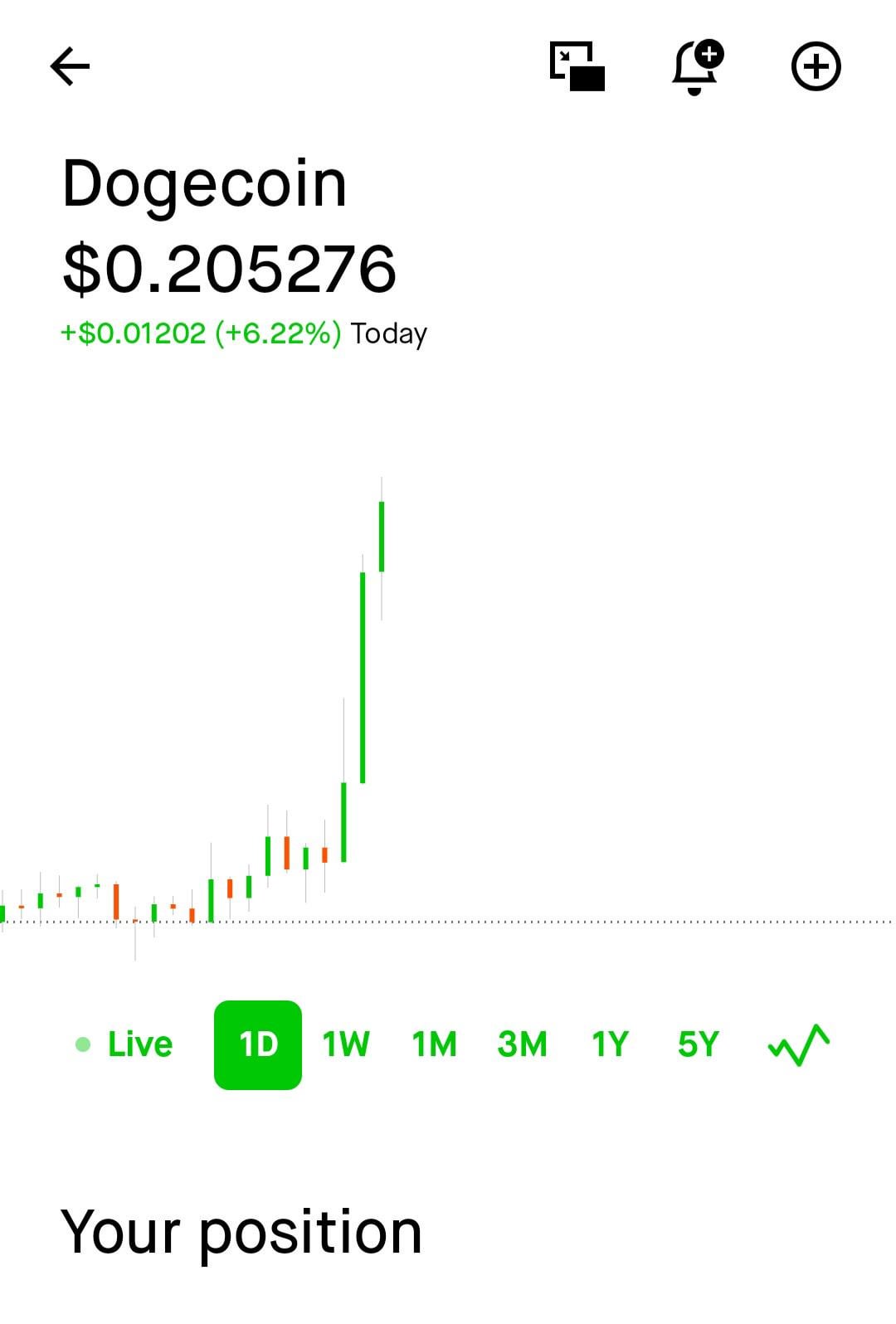Open picture-in-picture mini chart view

(x=577, y=66)
